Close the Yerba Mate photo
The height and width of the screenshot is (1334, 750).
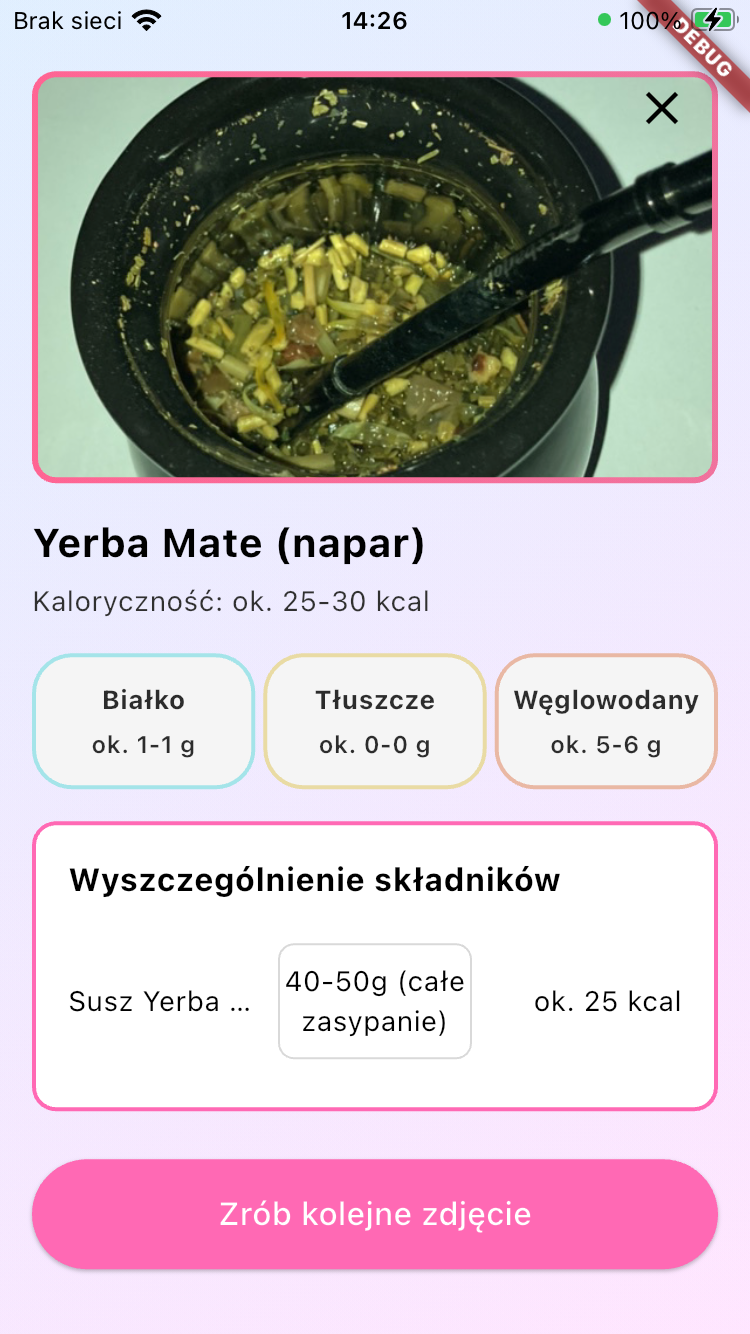coord(662,108)
